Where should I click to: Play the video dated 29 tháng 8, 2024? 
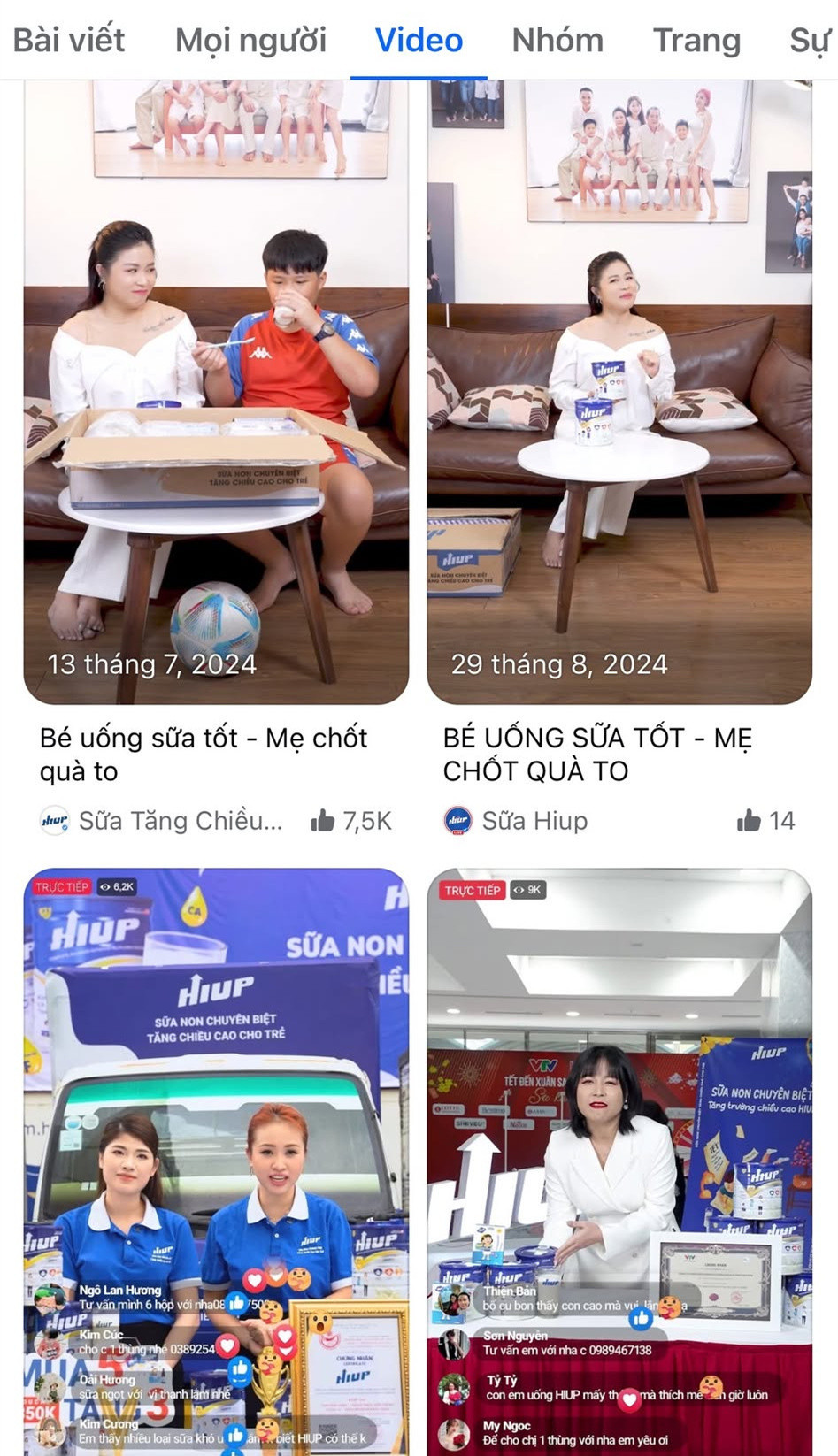click(619, 389)
